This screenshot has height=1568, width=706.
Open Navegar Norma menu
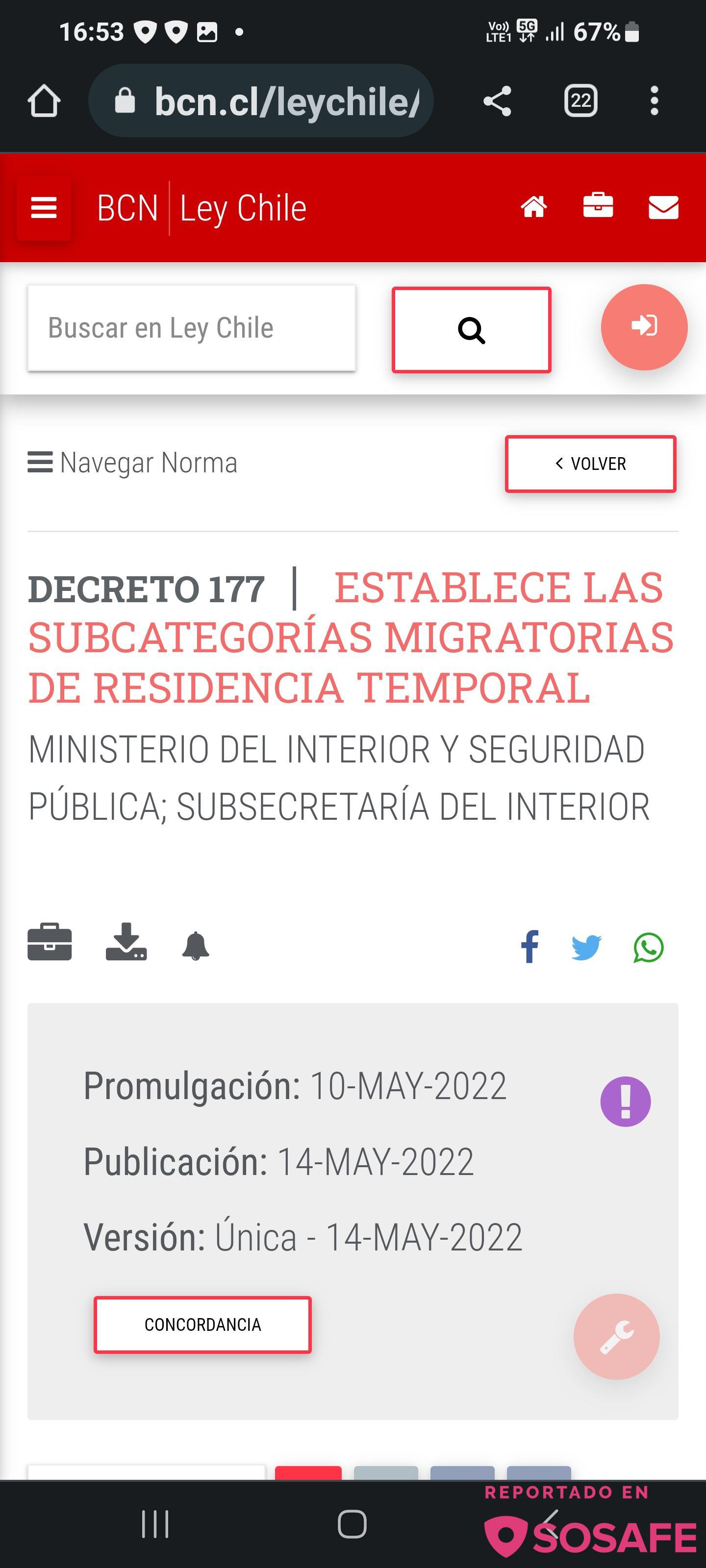pyautogui.click(x=133, y=463)
